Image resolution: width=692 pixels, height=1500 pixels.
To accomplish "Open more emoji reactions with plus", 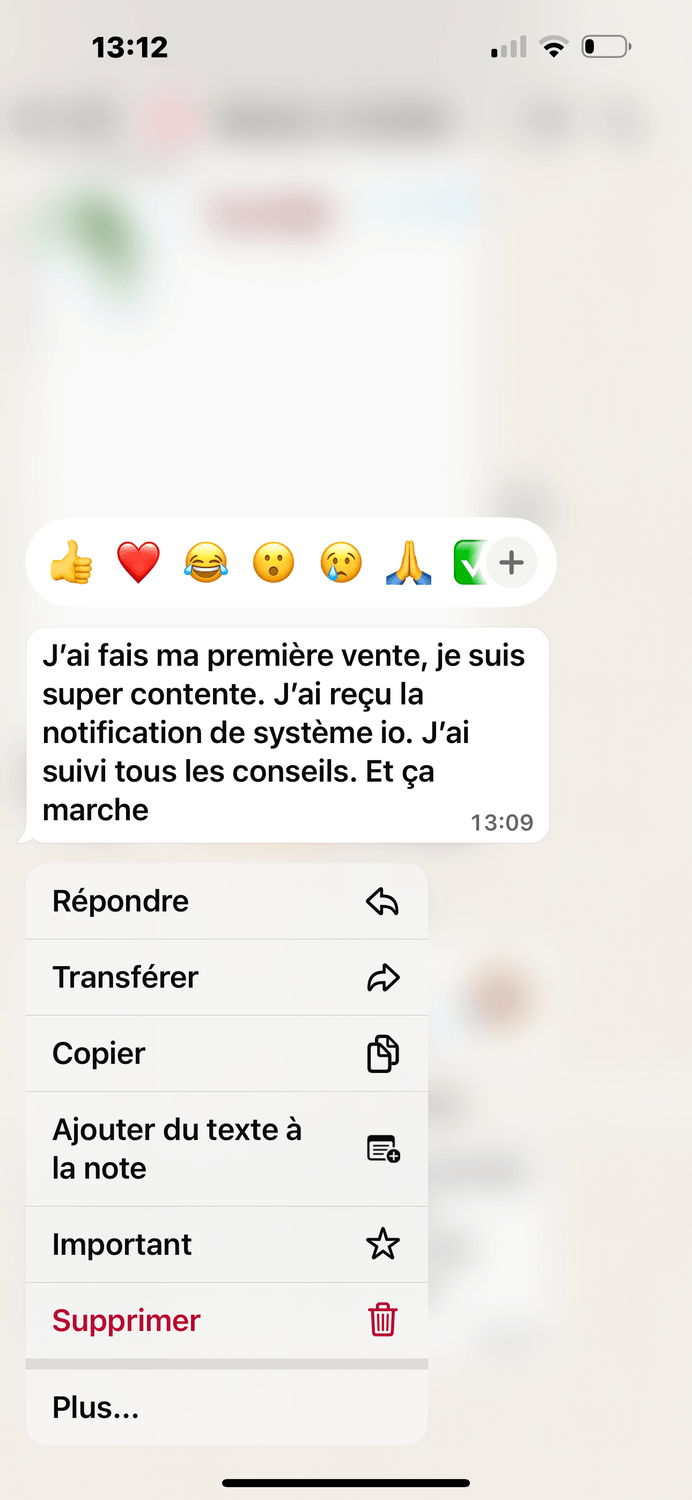I will tap(511, 563).
